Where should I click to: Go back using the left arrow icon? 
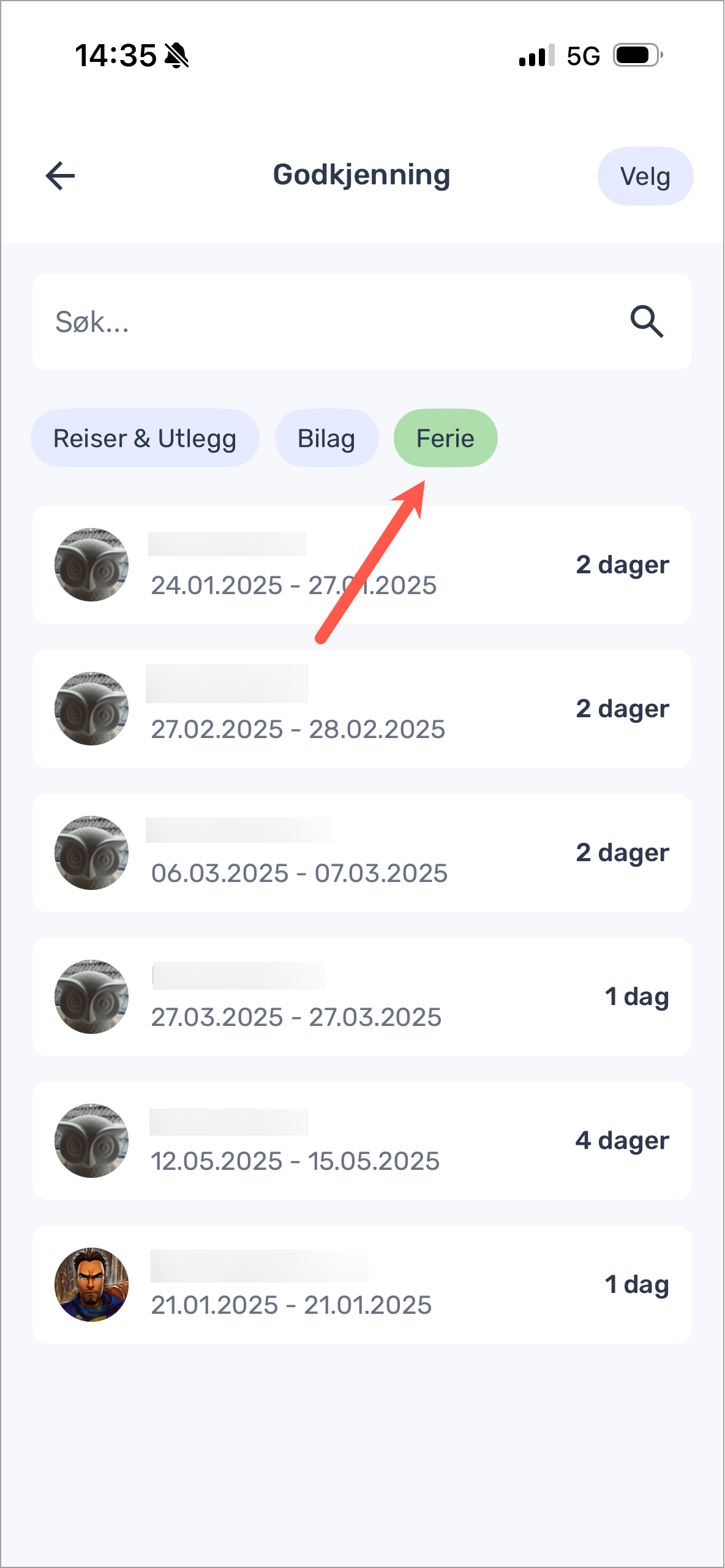(x=58, y=176)
